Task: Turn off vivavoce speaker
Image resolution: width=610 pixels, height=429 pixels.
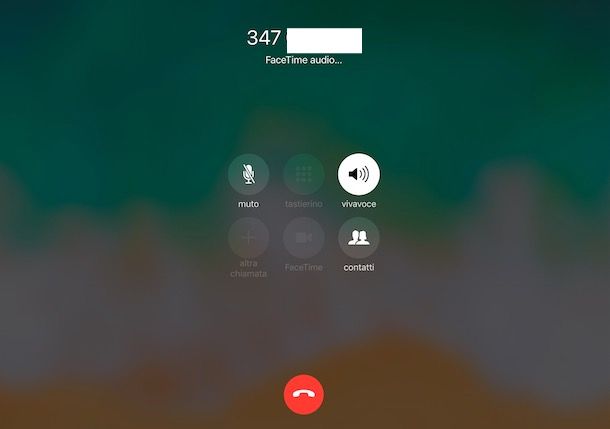Action: pyautogui.click(x=359, y=175)
